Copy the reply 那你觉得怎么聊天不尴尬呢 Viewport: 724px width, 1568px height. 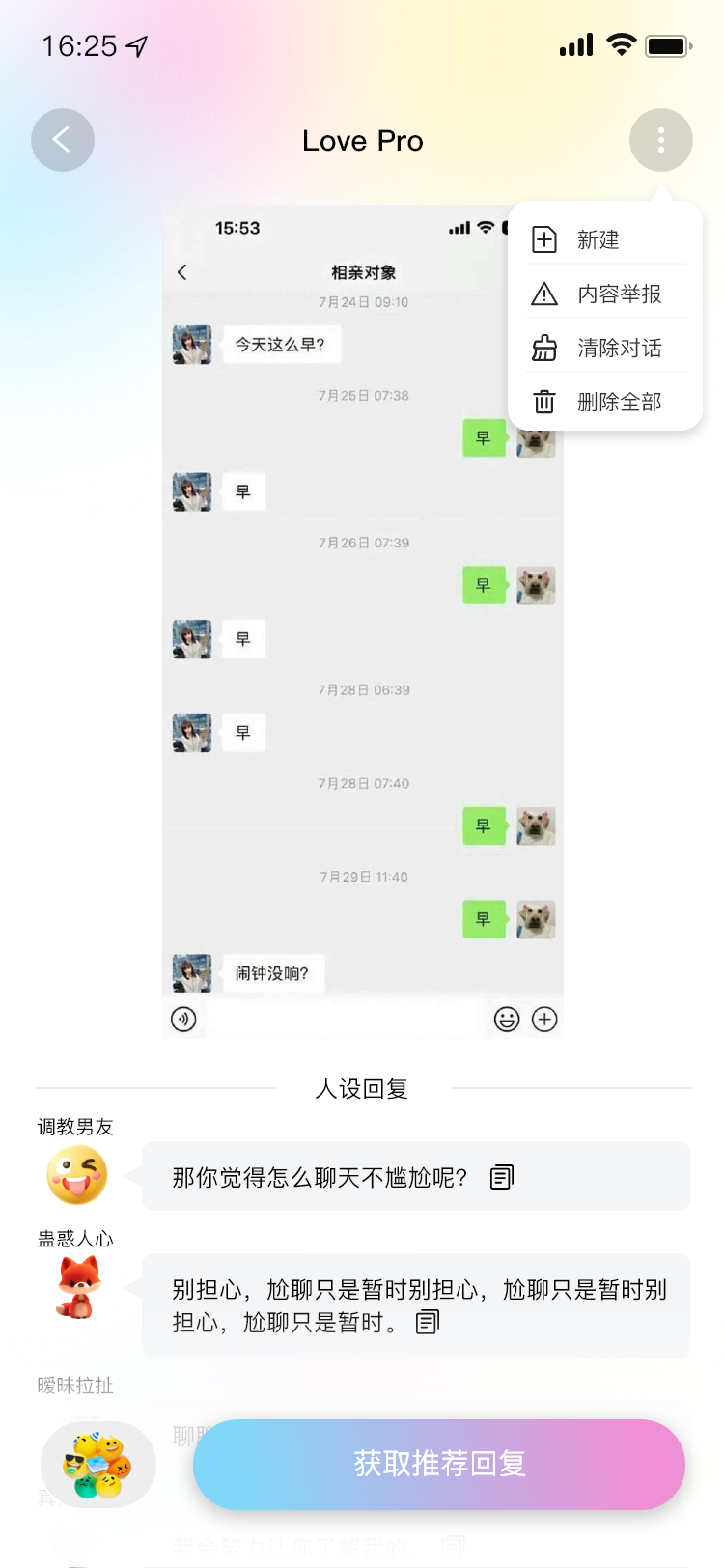pos(501,1177)
